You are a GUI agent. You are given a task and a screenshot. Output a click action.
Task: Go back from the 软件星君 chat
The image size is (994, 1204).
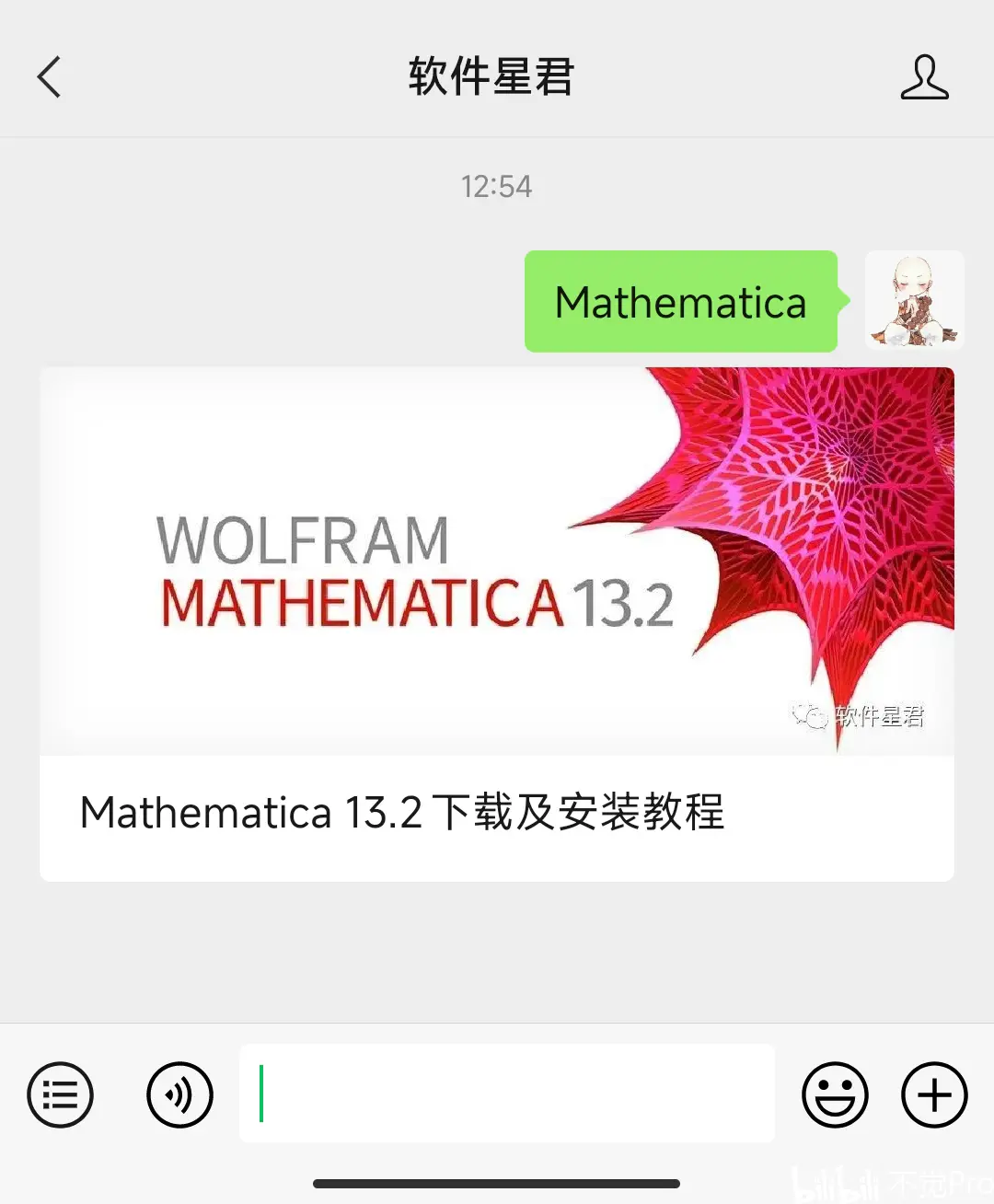pyautogui.click(x=50, y=77)
